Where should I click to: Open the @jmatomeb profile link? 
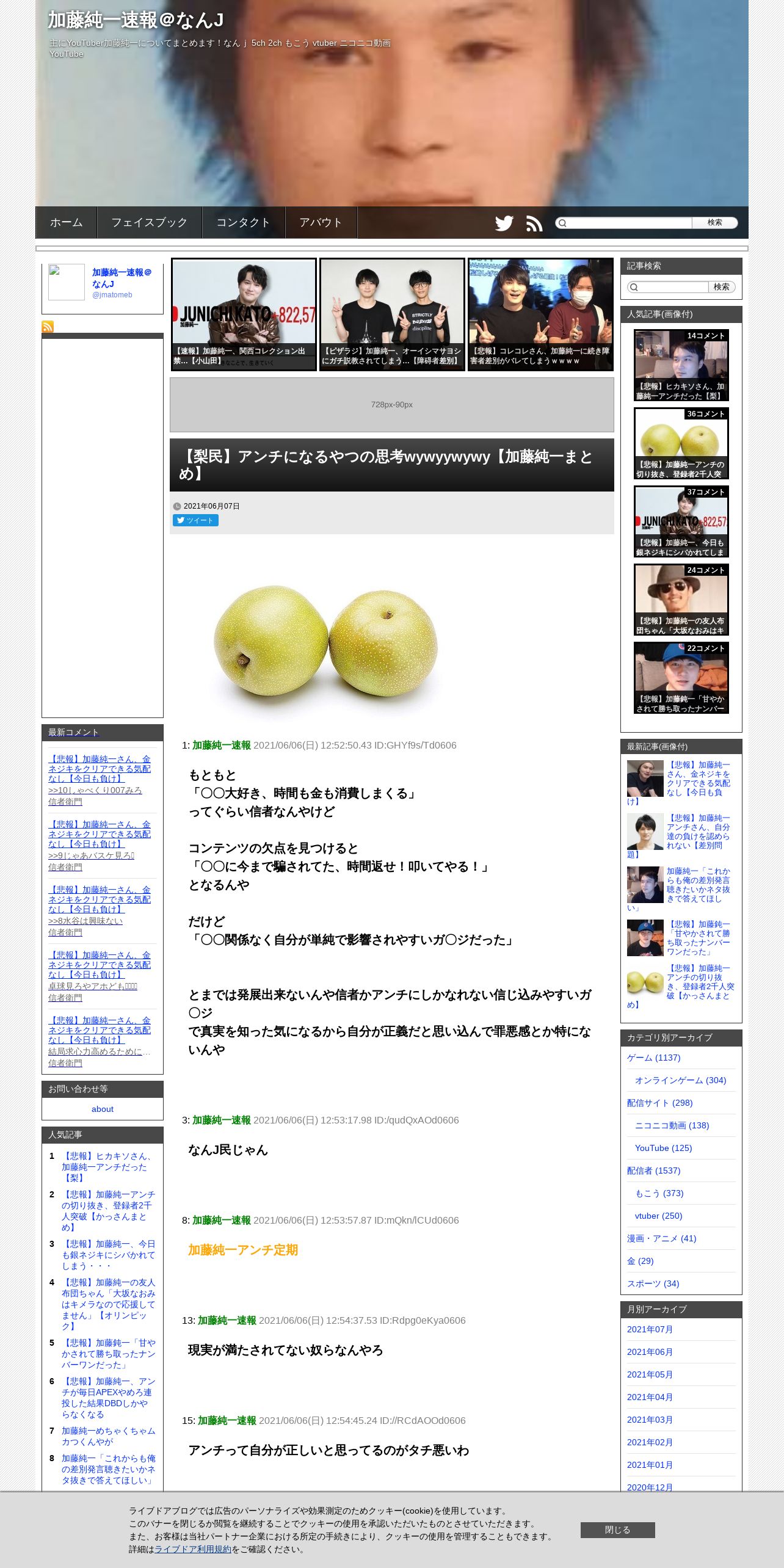(112, 295)
